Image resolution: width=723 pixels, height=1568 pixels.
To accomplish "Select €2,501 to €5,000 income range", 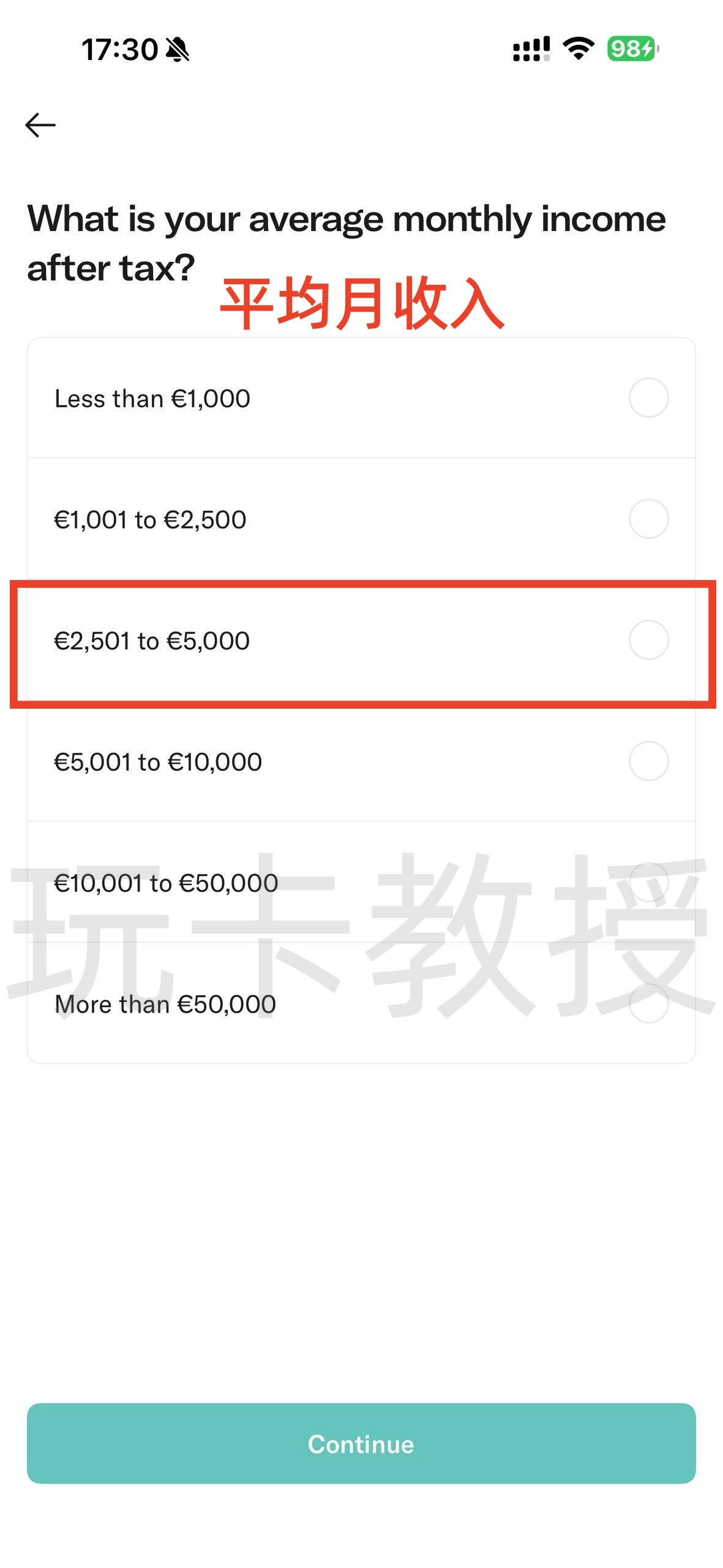I will [648, 640].
